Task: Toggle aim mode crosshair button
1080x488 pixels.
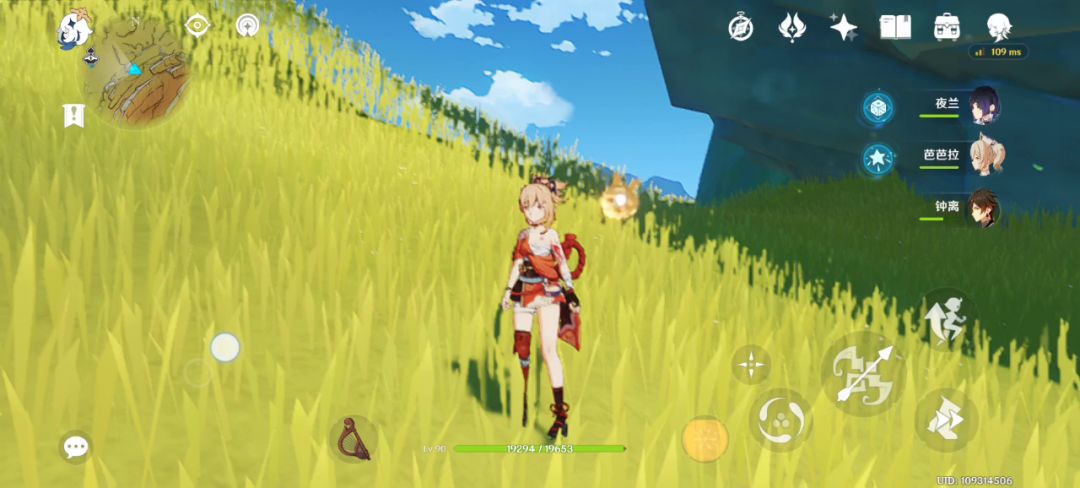Action: pyautogui.click(x=750, y=365)
